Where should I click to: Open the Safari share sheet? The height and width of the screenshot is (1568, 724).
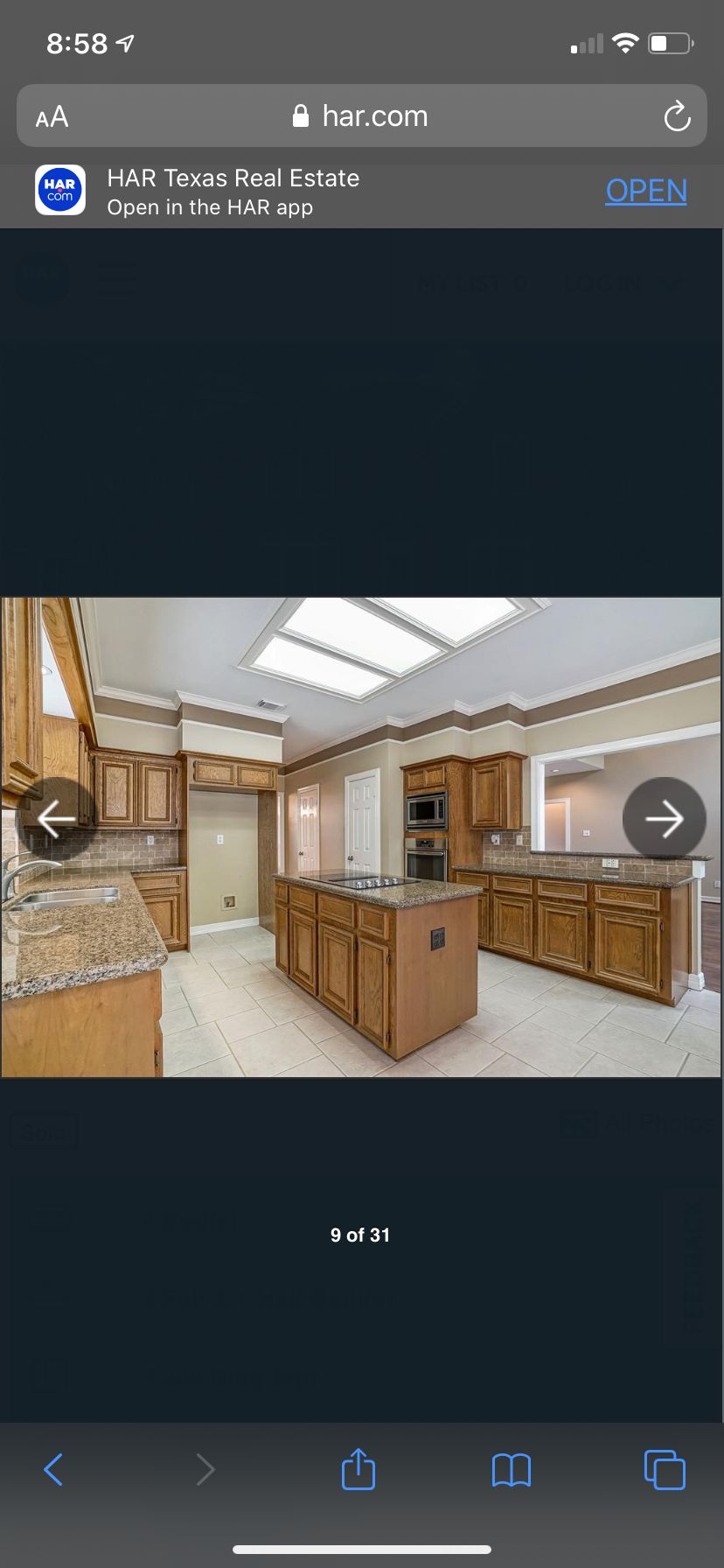[x=359, y=1469]
